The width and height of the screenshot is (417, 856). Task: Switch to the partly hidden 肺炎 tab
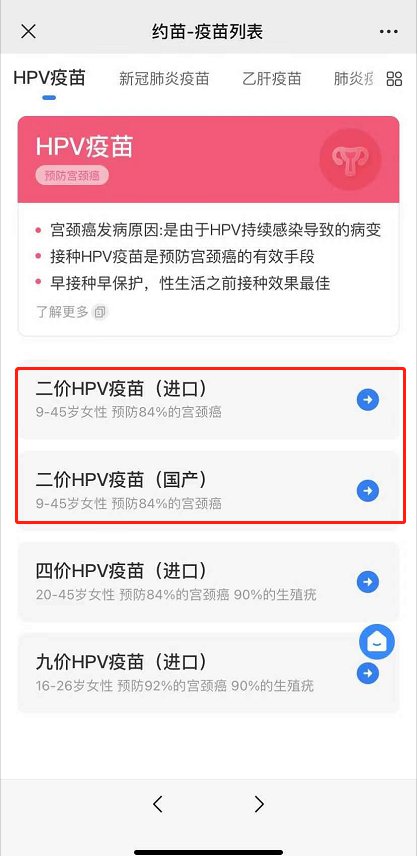point(354,79)
